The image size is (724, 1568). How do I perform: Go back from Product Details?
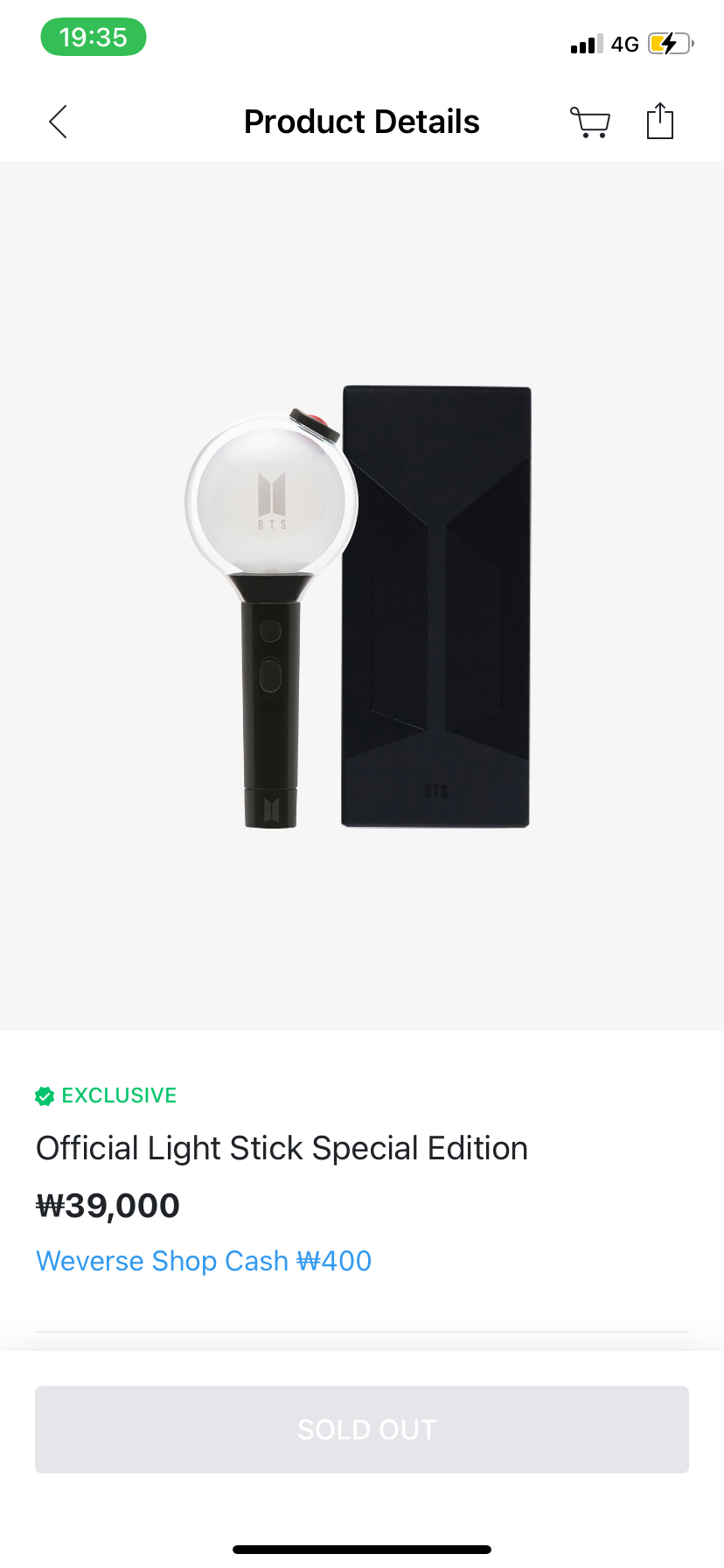coord(59,122)
